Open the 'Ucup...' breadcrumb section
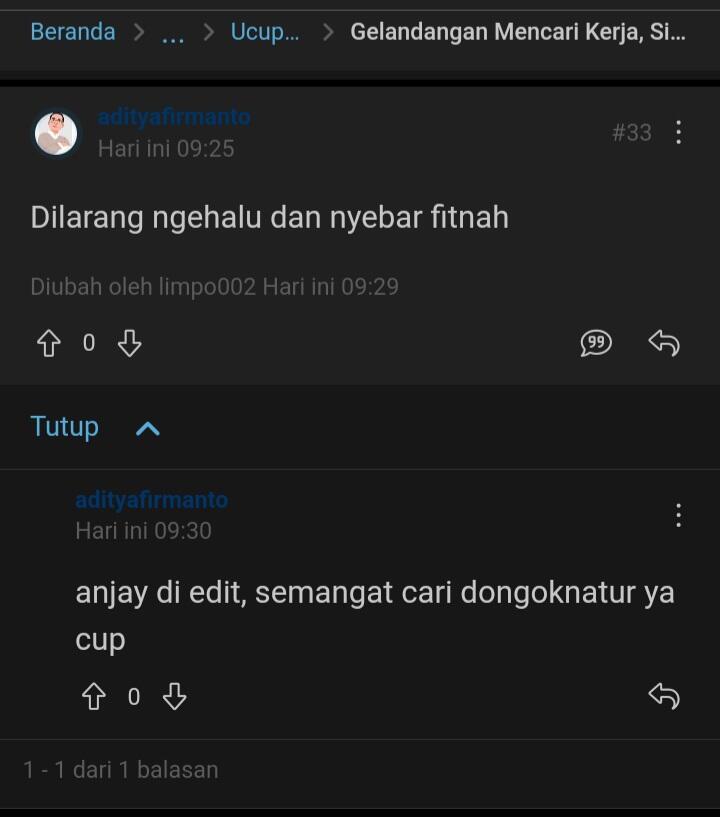Screen dimensions: 720x817 tap(264, 31)
